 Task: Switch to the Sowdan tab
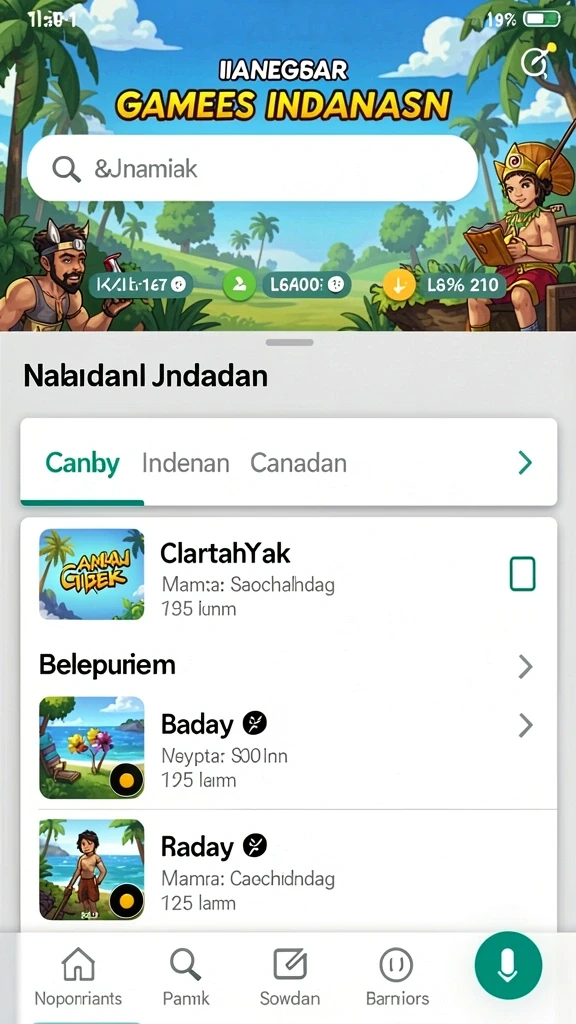click(290, 976)
